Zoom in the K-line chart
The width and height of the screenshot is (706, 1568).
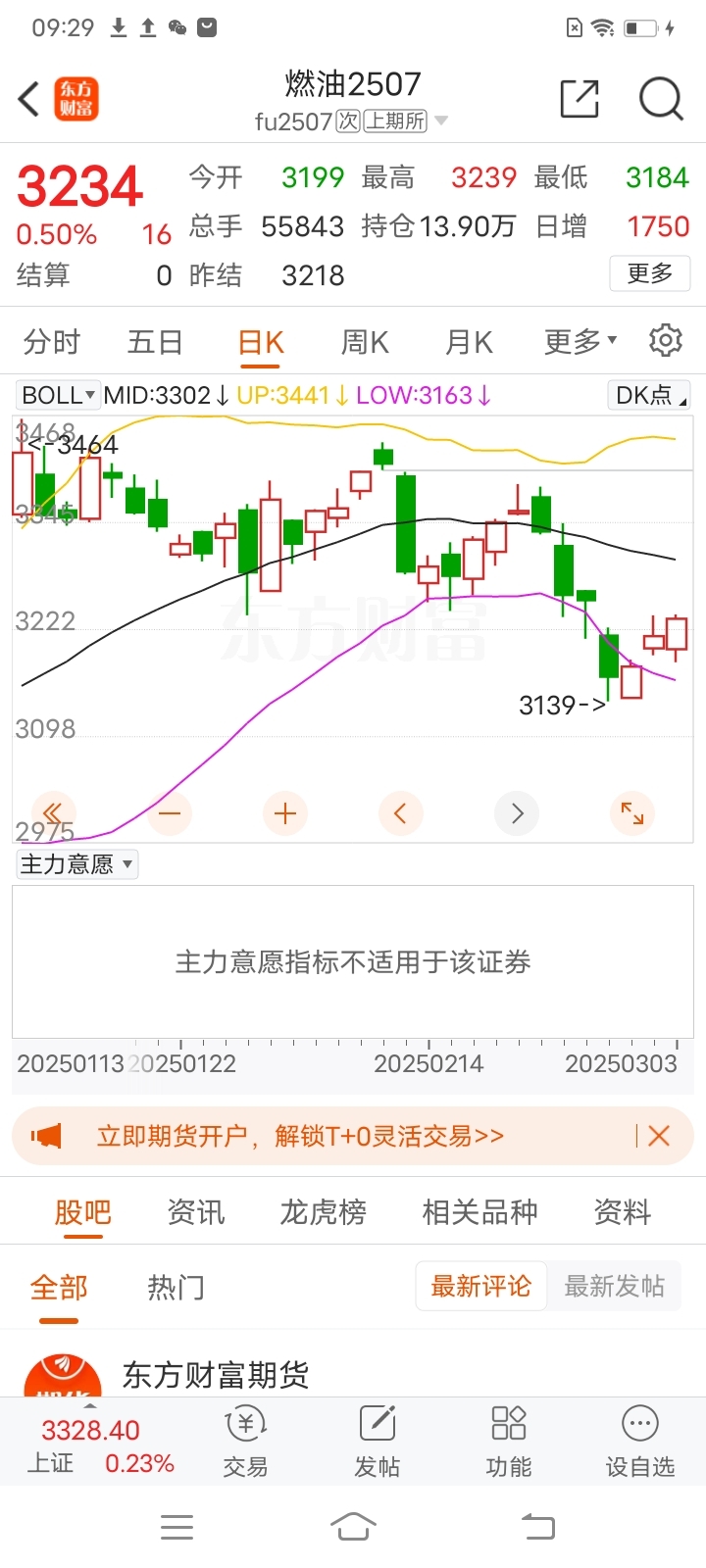coord(285,813)
